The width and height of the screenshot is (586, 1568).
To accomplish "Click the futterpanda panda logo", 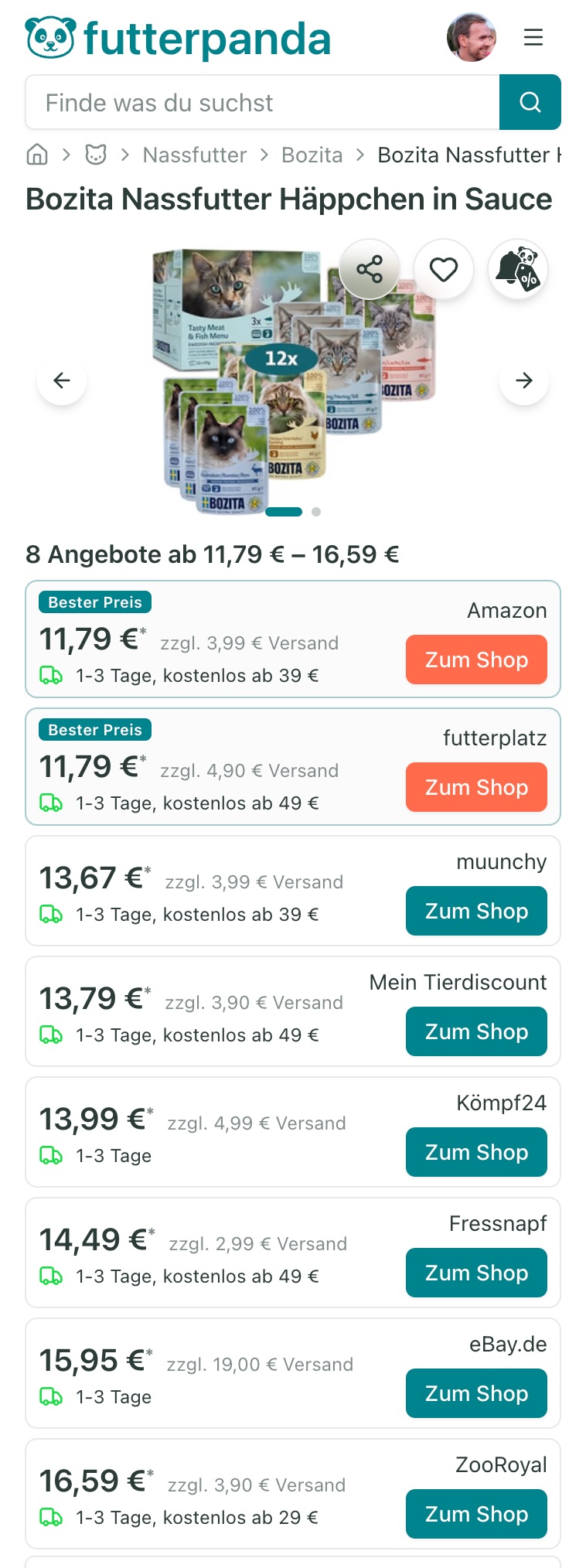I will [x=51, y=37].
